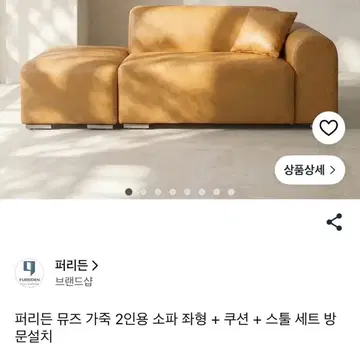Tap the sofa product image

[x=180, y=99]
